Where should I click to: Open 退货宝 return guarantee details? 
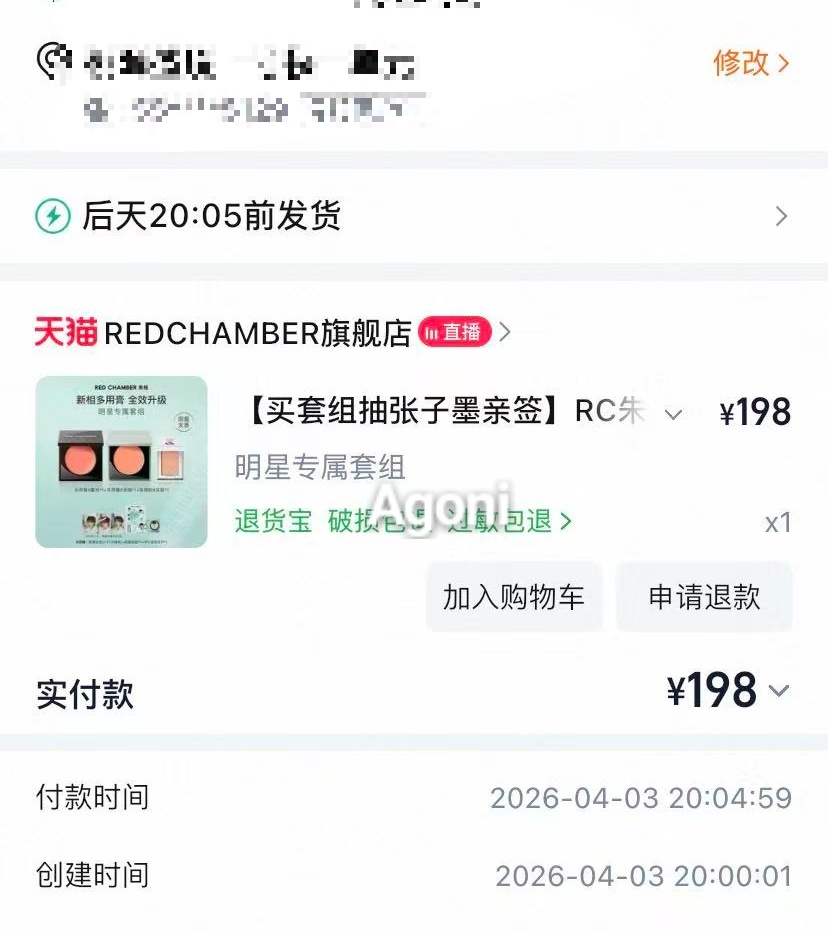coord(273,523)
